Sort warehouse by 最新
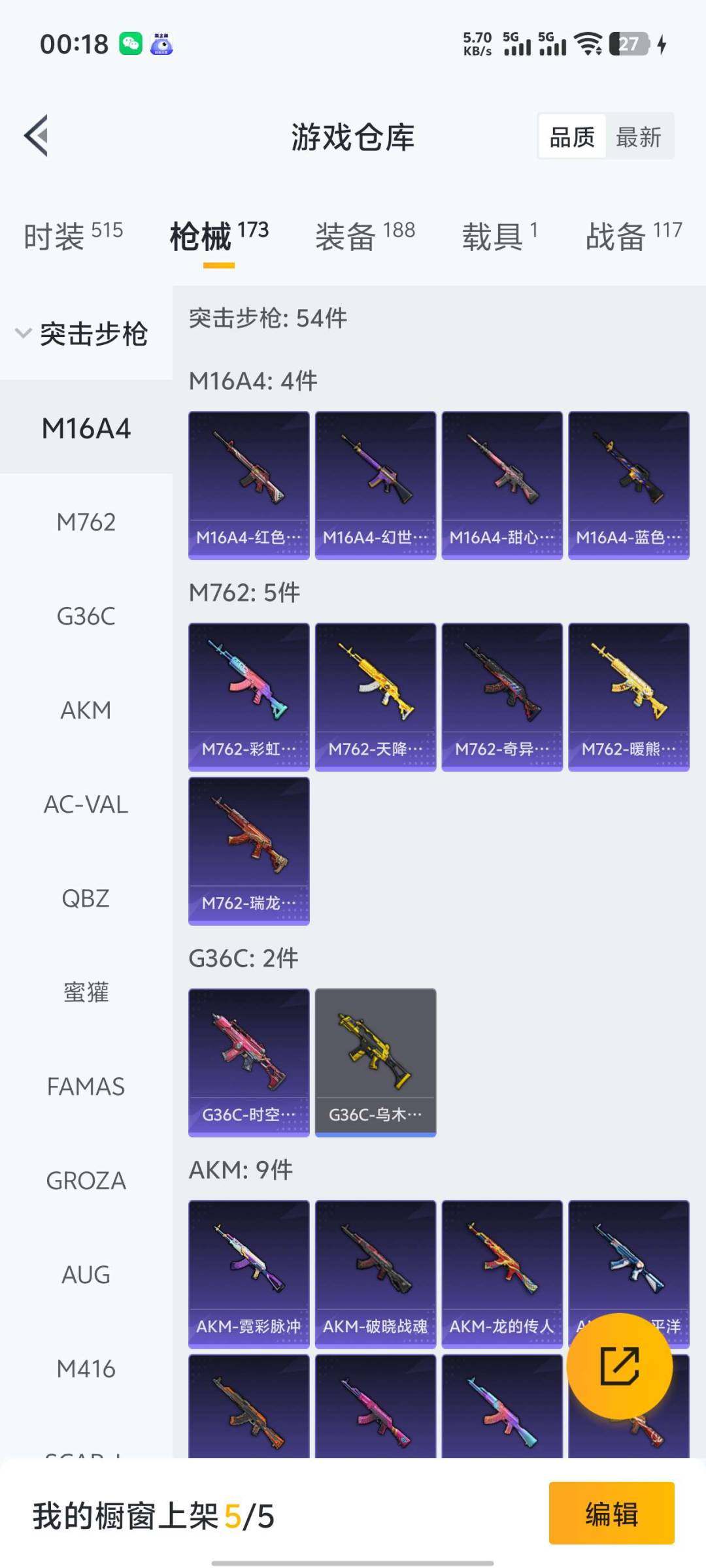706x1568 pixels. [x=638, y=137]
